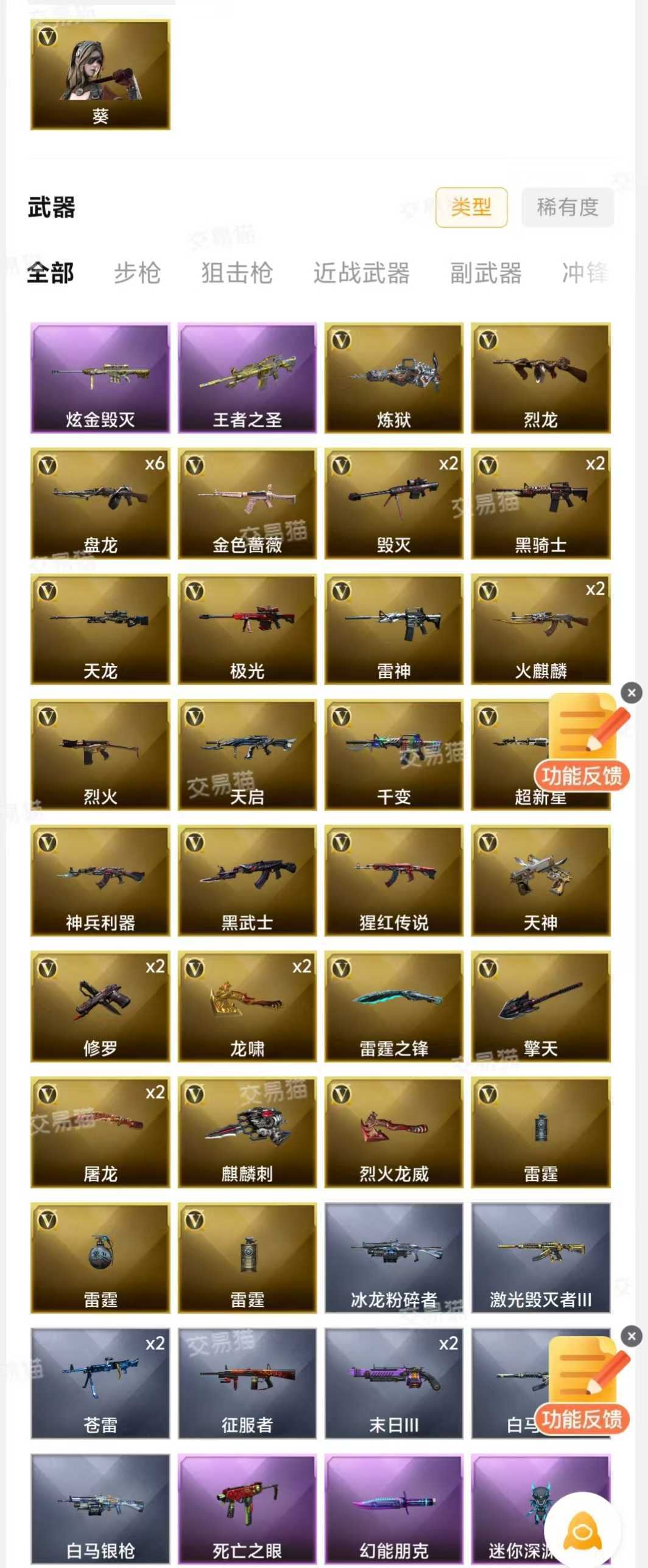The width and height of the screenshot is (648, 1568).
Task: Switch to the 步枪 tab
Action: (137, 273)
